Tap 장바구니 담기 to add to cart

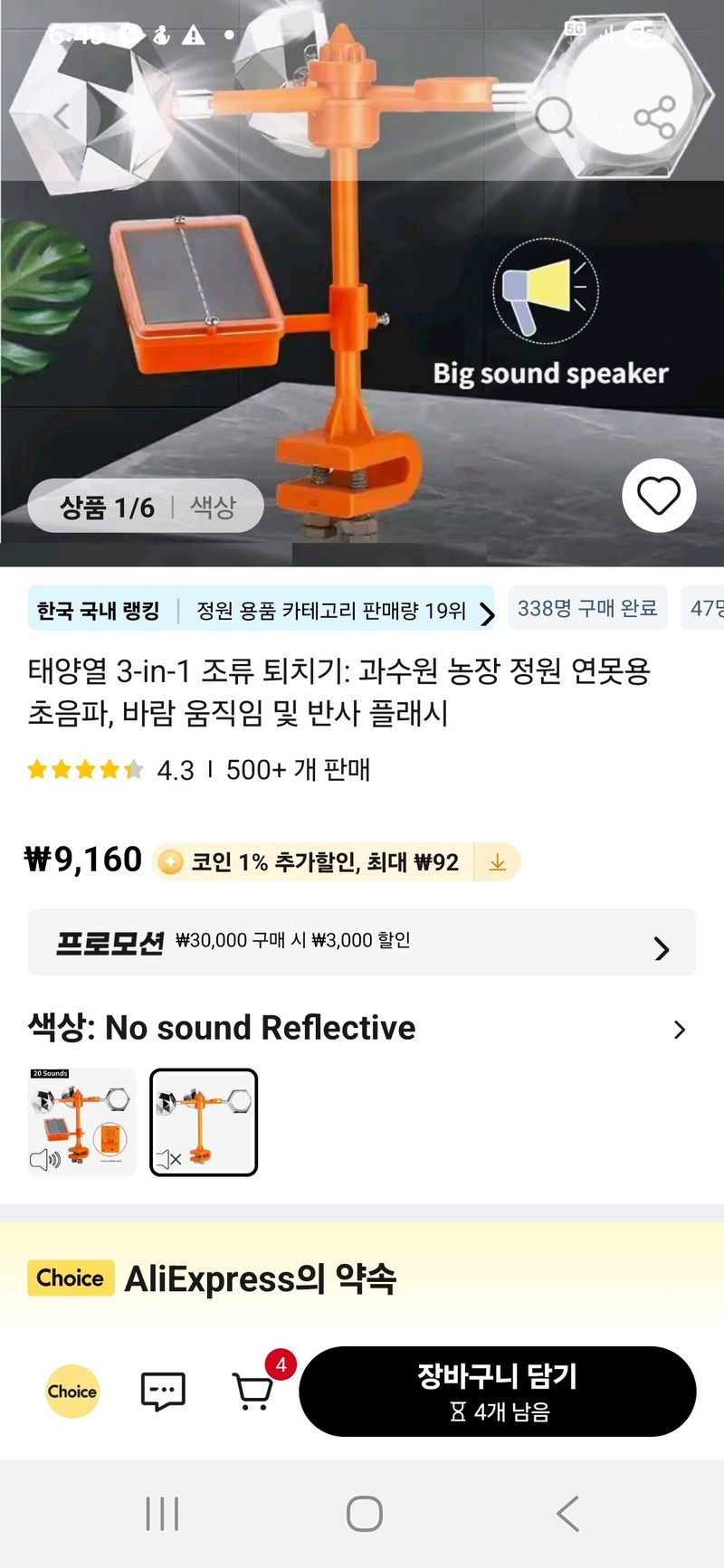pyautogui.click(x=497, y=1392)
